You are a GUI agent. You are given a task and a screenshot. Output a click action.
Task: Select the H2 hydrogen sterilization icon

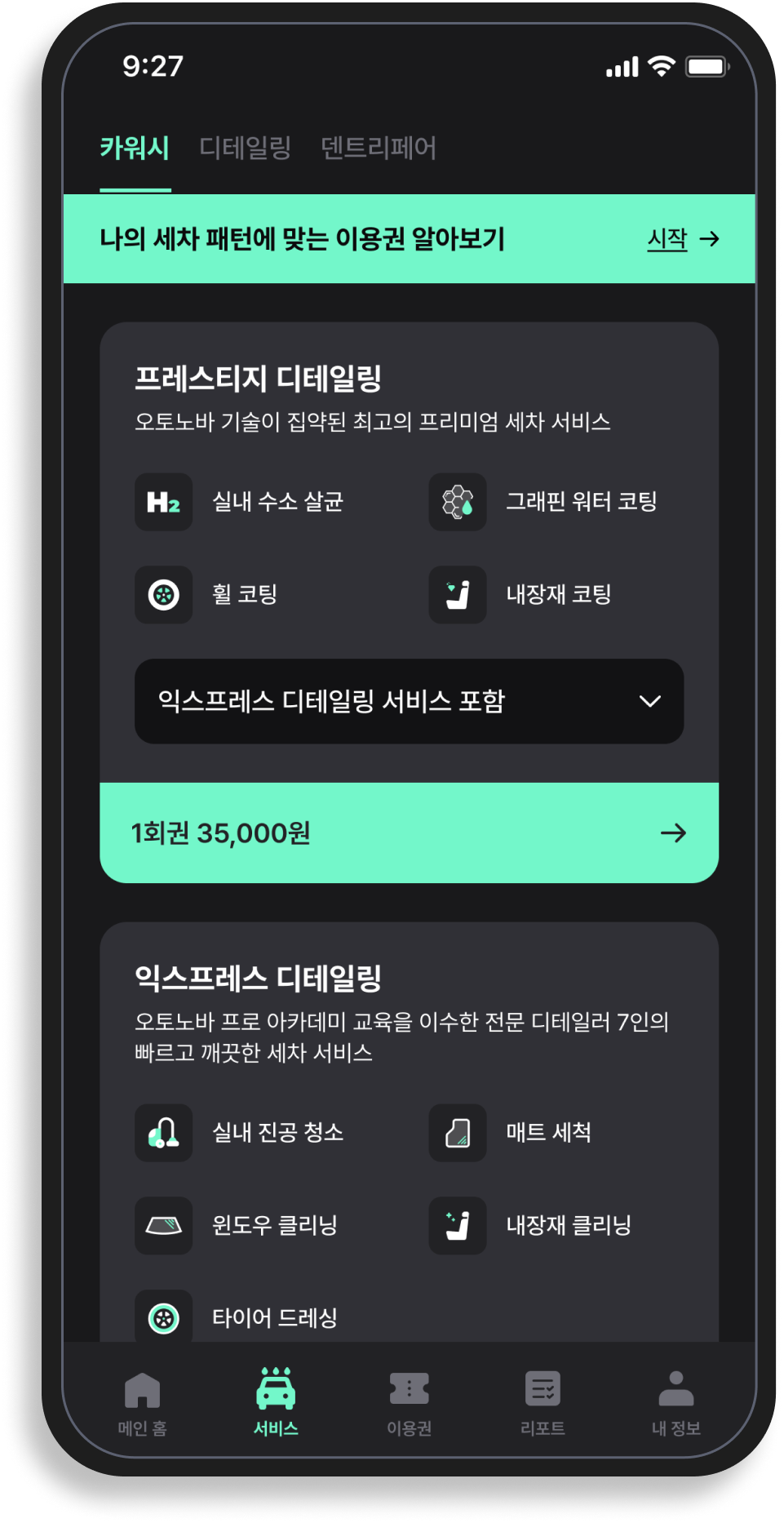tap(163, 503)
